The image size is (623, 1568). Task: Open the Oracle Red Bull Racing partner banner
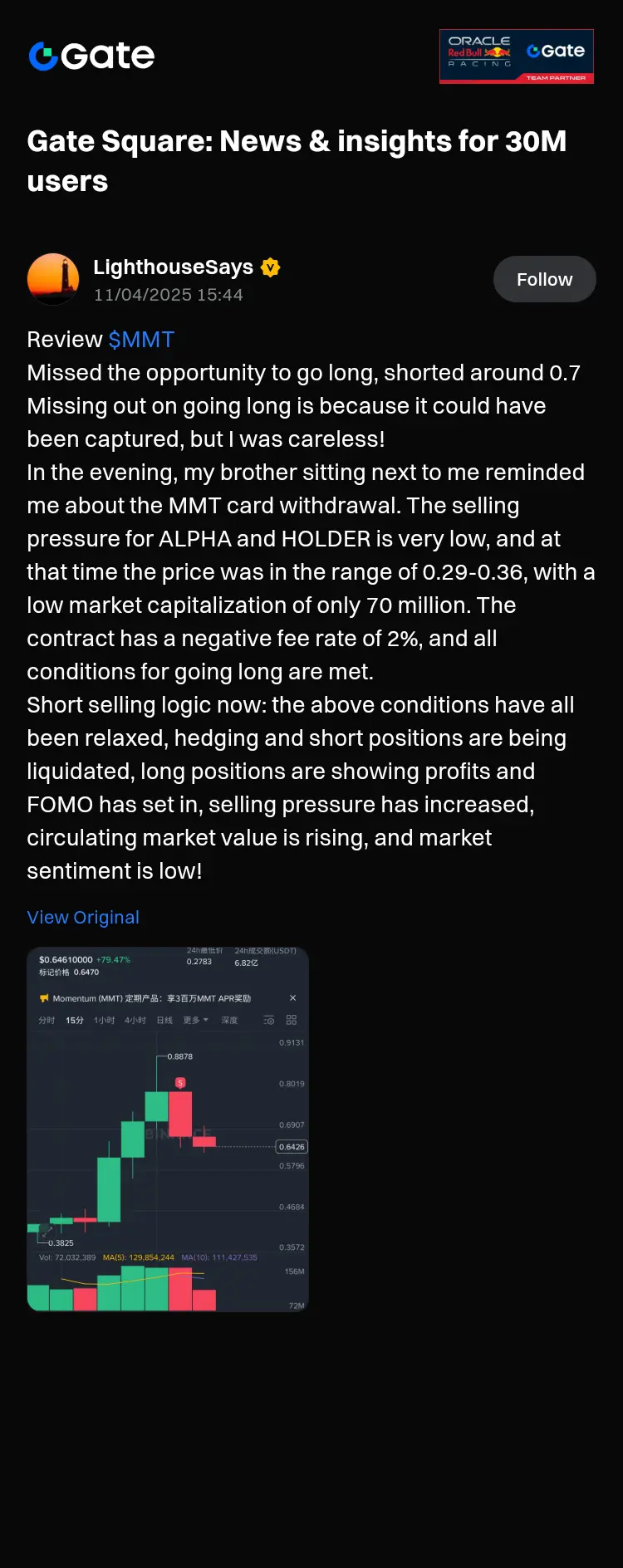(x=516, y=56)
